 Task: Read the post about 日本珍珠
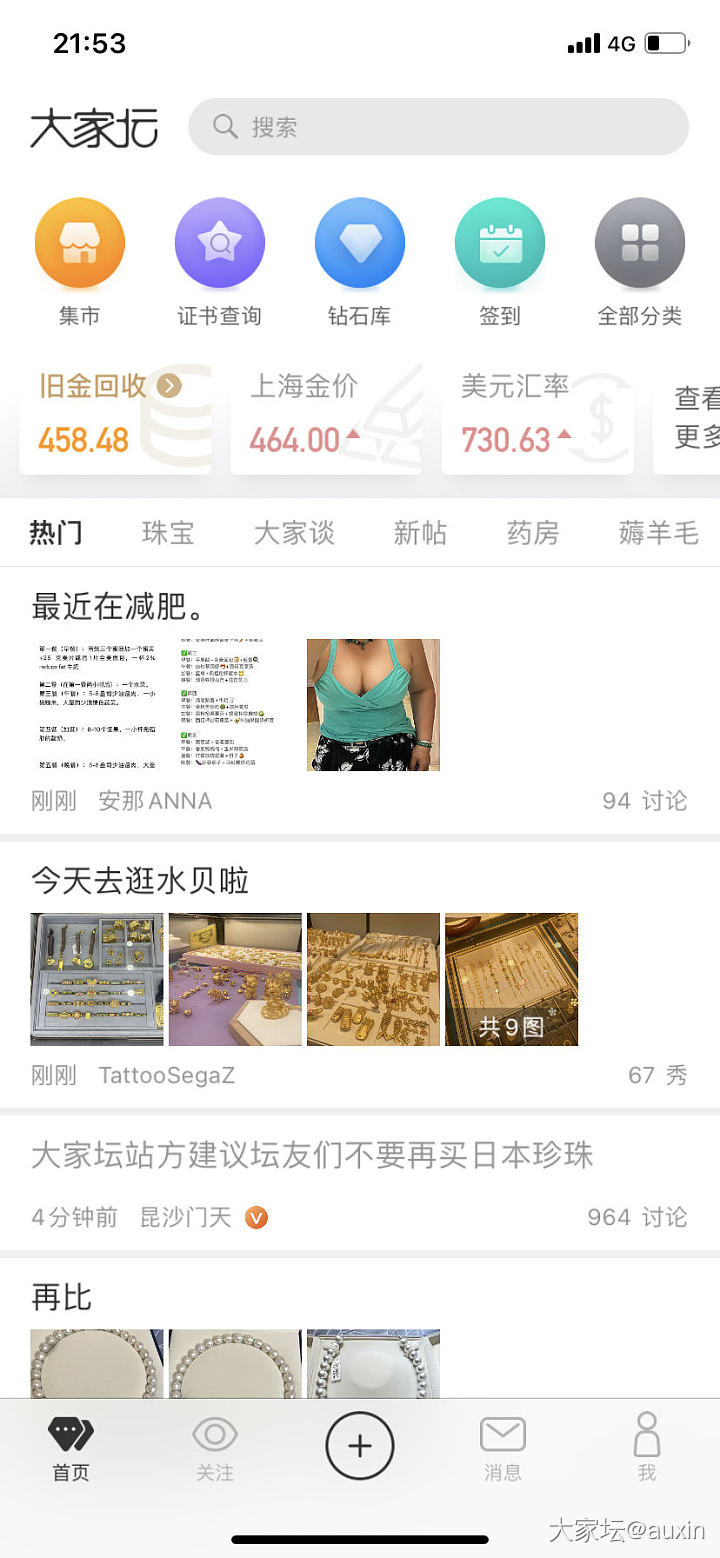(x=312, y=1156)
